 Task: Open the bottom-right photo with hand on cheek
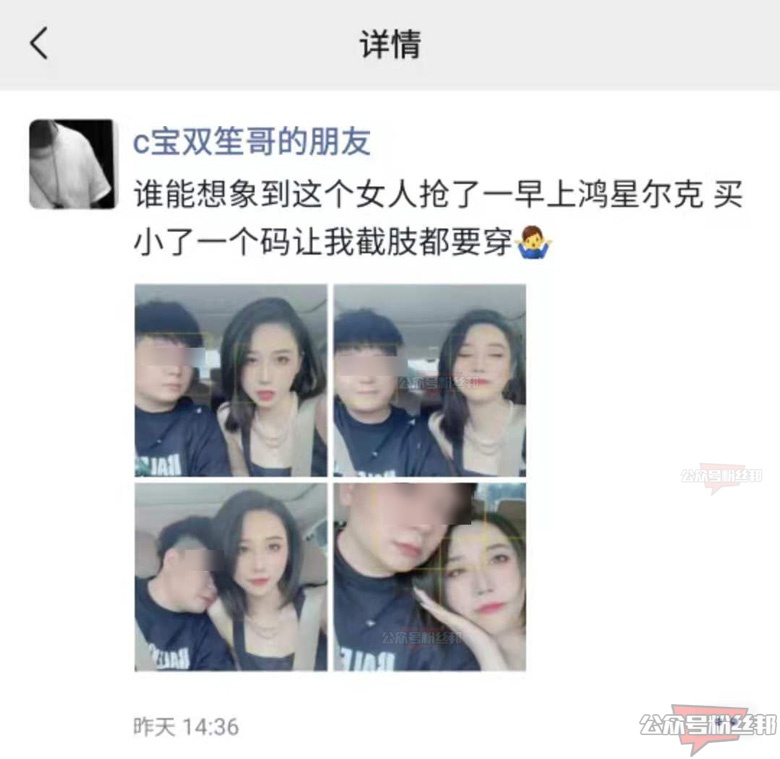click(x=429, y=577)
